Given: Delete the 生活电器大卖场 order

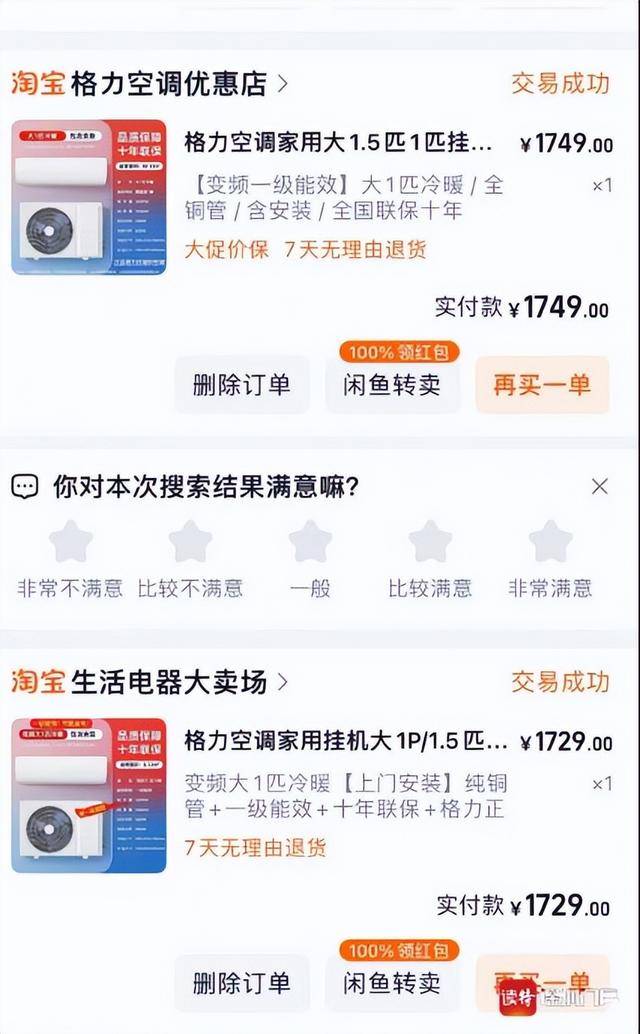Looking at the screenshot, I should pyautogui.click(x=241, y=983).
